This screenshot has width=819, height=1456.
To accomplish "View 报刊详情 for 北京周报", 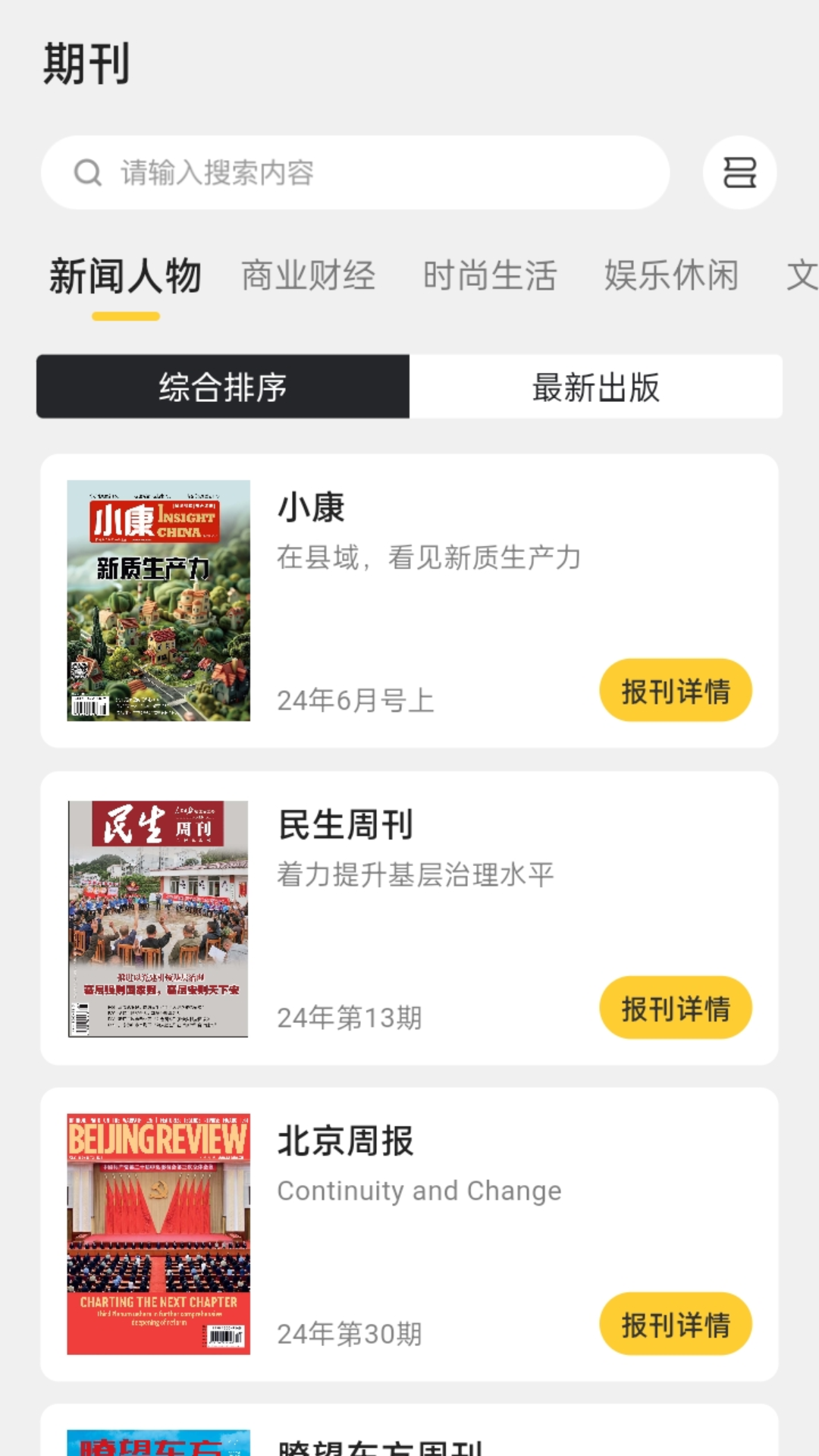I will (675, 1324).
